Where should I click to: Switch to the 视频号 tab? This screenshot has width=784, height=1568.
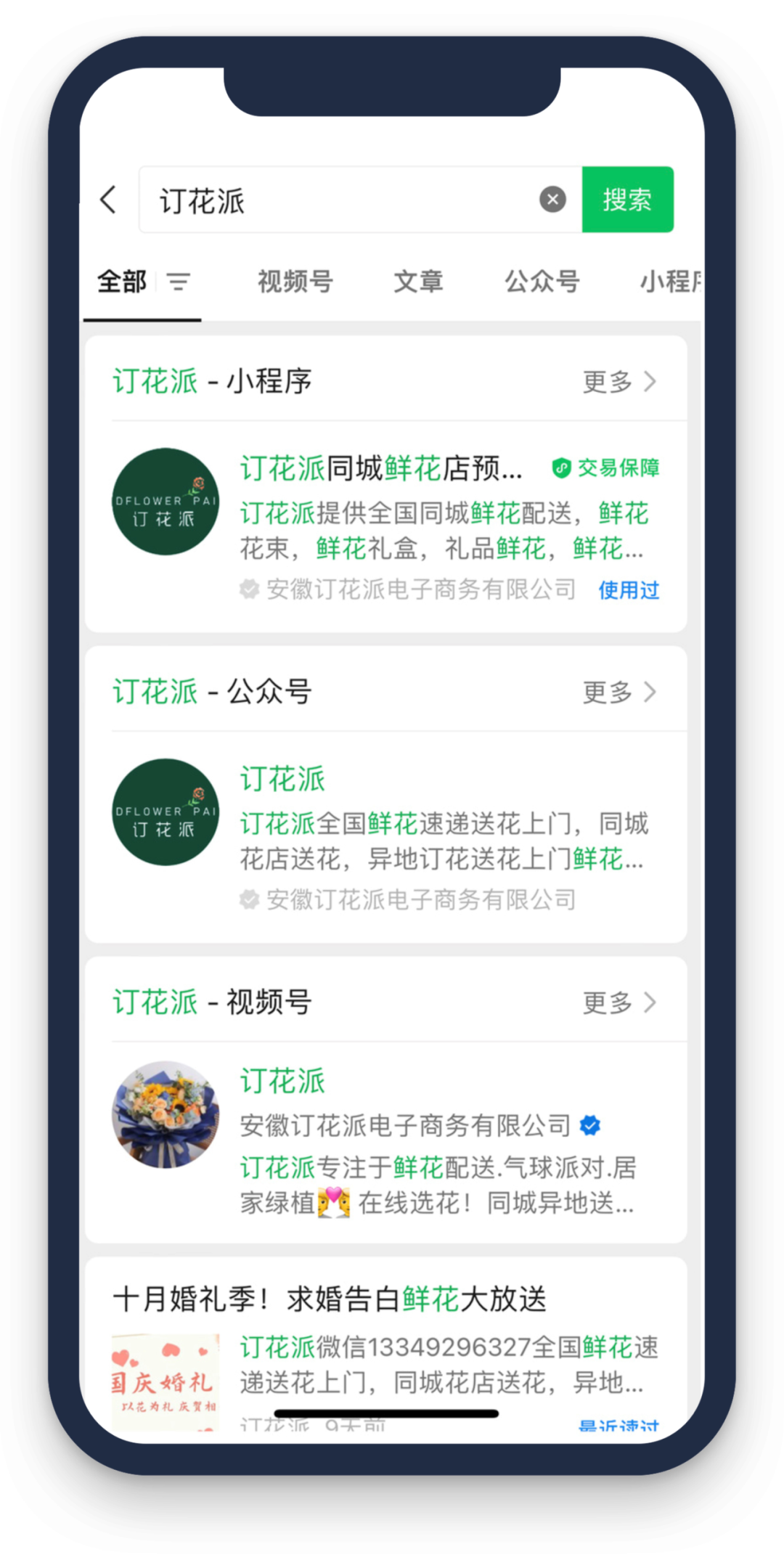(x=295, y=282)
